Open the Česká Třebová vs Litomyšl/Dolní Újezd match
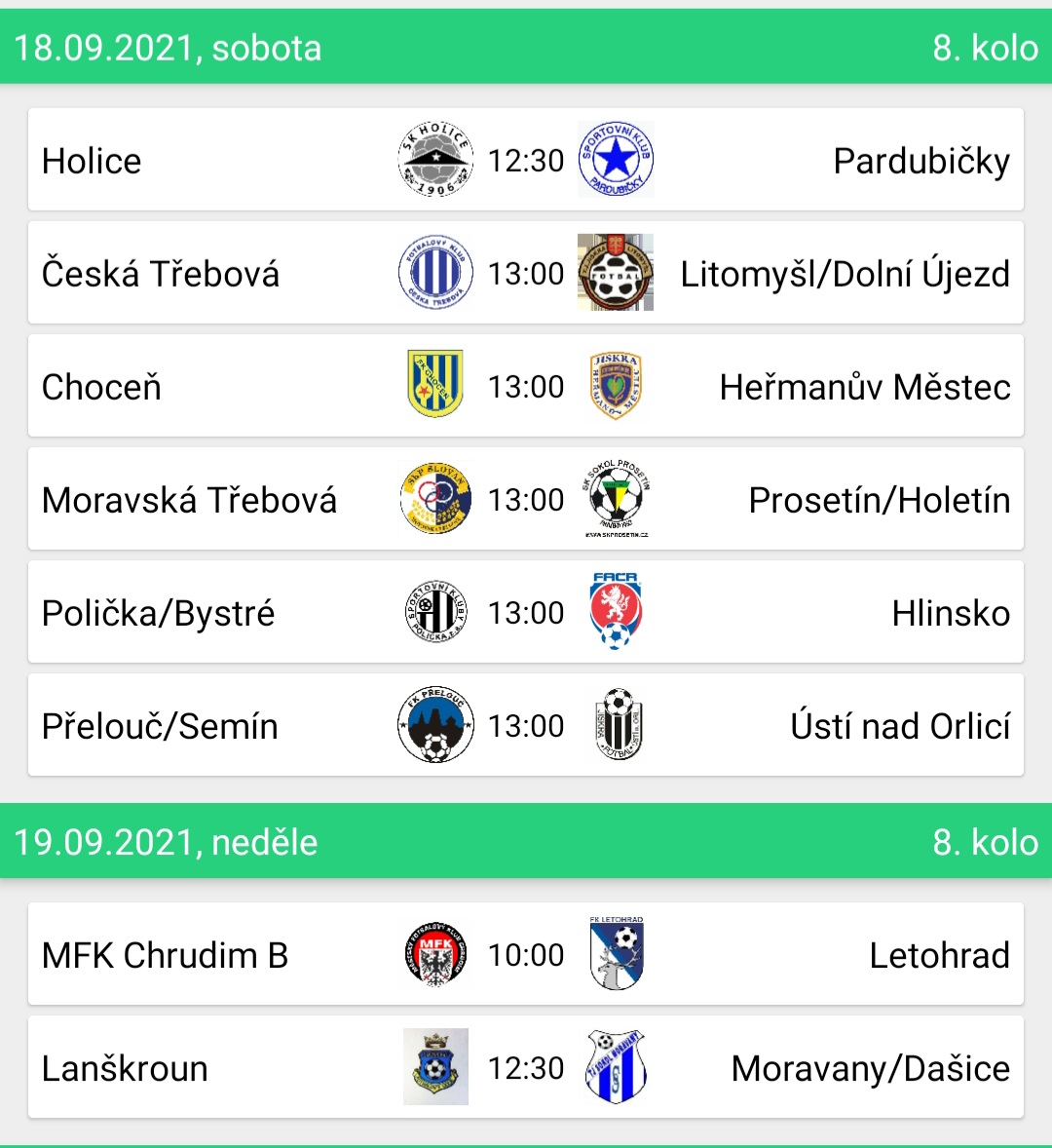1052x1148 pixels. pyautogui.click(x=526, y=273)
